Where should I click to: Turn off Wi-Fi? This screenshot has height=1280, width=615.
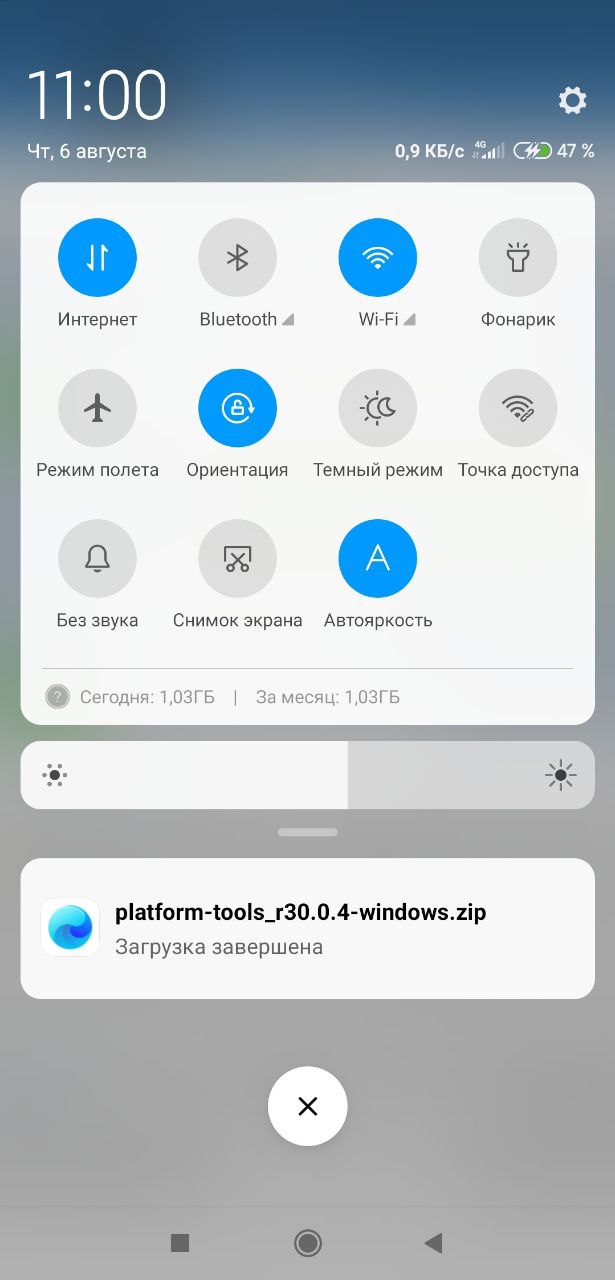click(x=377, y=258)
